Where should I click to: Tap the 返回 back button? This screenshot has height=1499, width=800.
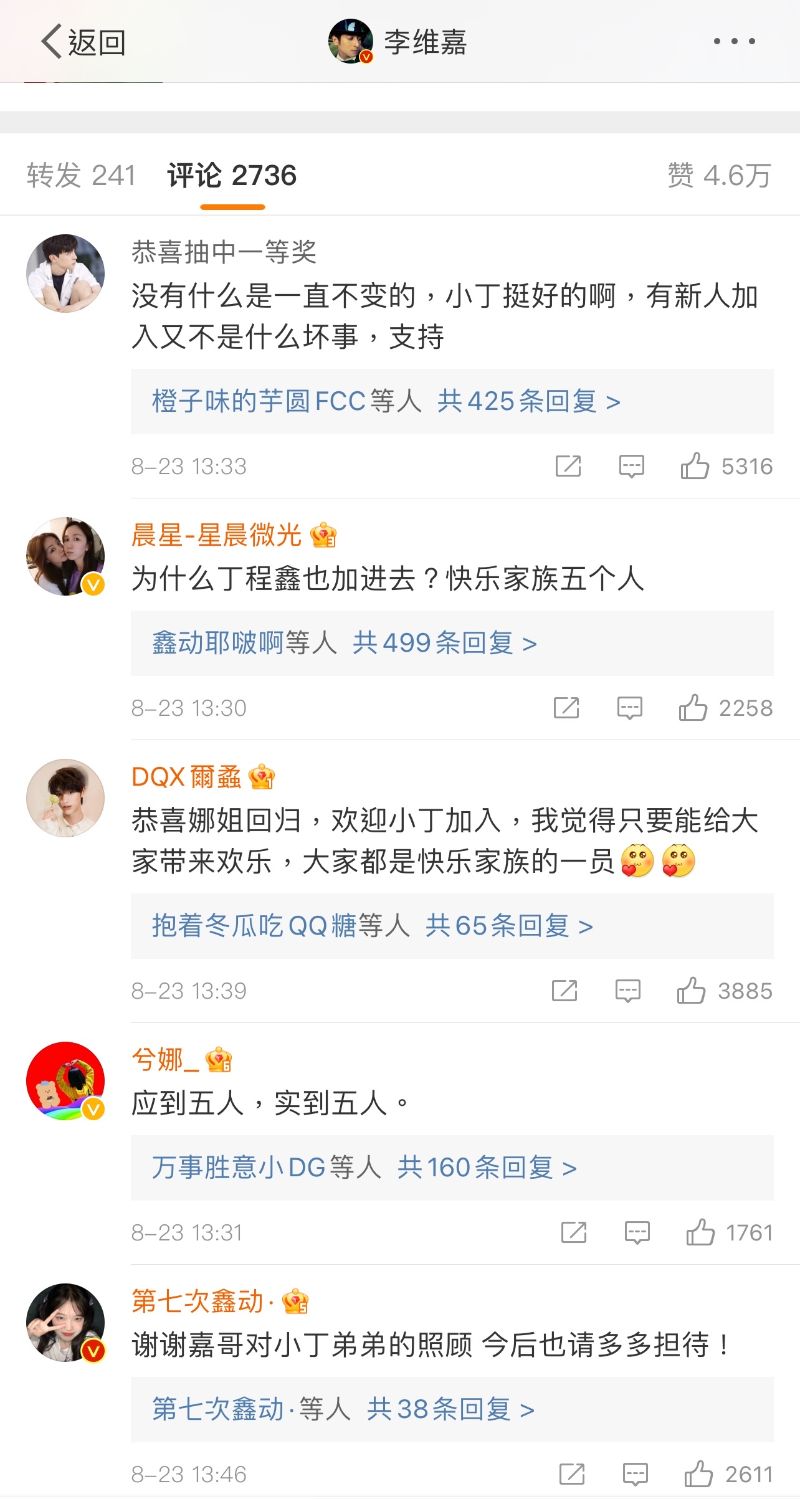[x=82, y=42]
